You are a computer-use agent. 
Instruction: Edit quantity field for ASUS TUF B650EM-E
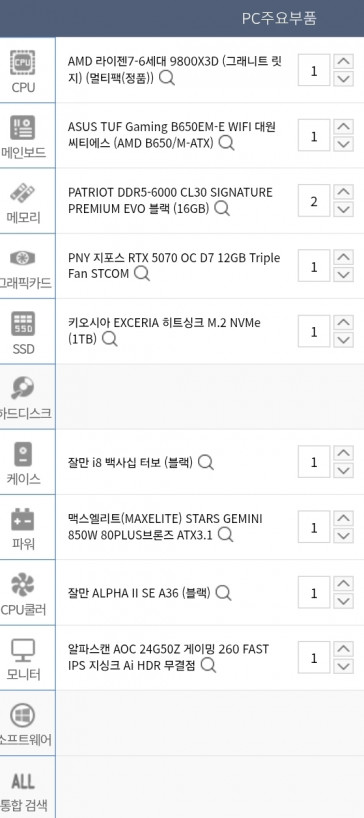pyautogui.click(x=314, y=136)
